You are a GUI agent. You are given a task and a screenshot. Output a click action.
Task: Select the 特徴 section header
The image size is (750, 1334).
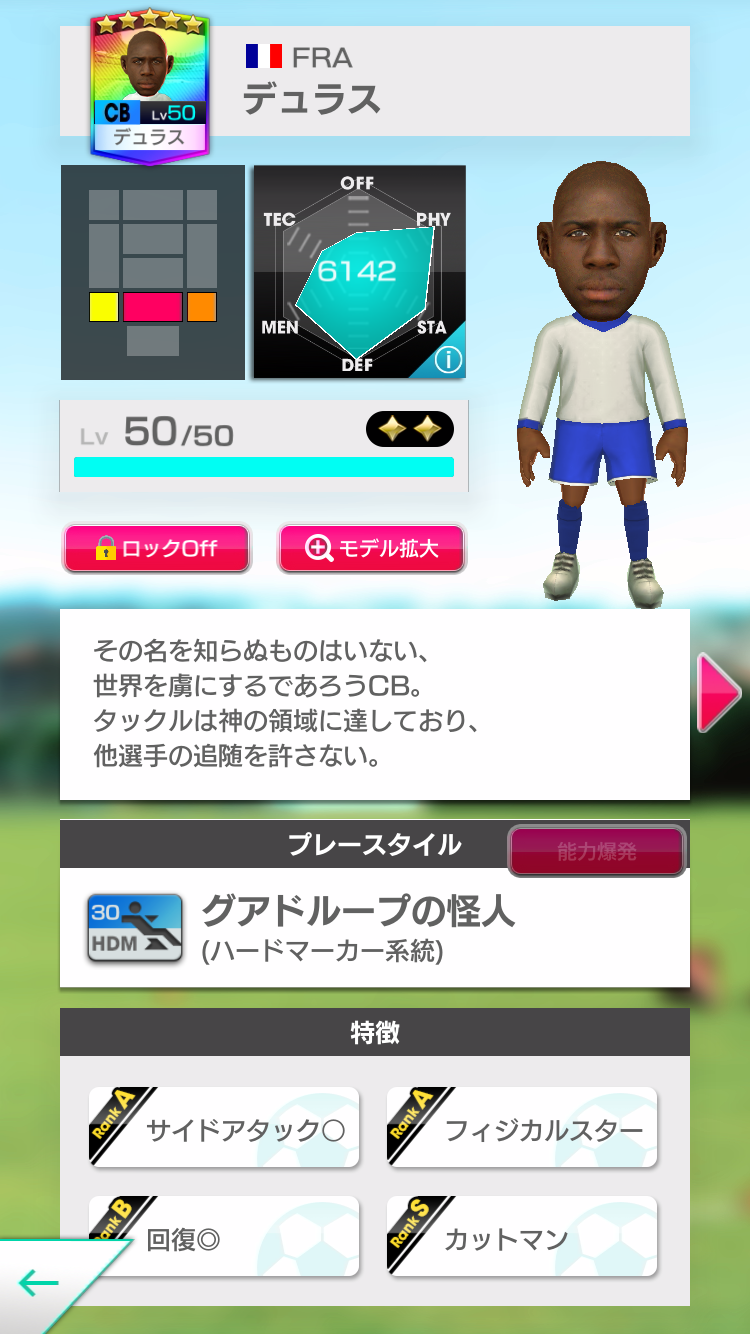[x=374, y=1032]
